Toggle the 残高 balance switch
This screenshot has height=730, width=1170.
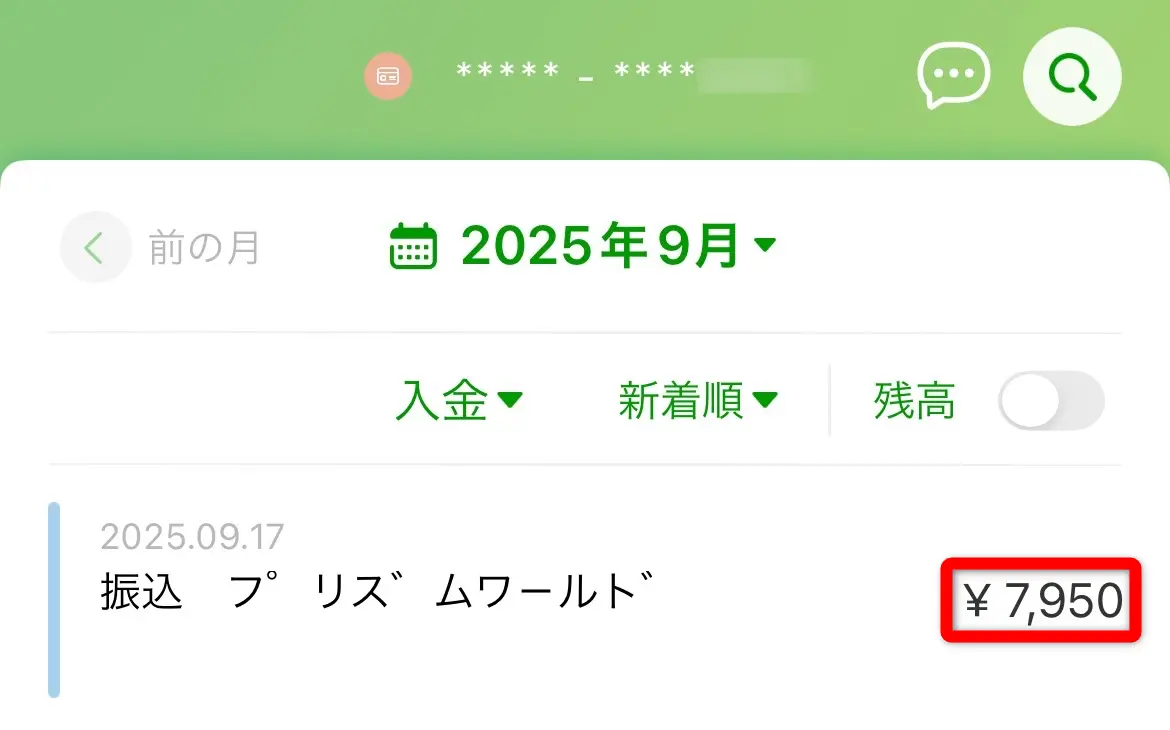(x=1050, y=401)
